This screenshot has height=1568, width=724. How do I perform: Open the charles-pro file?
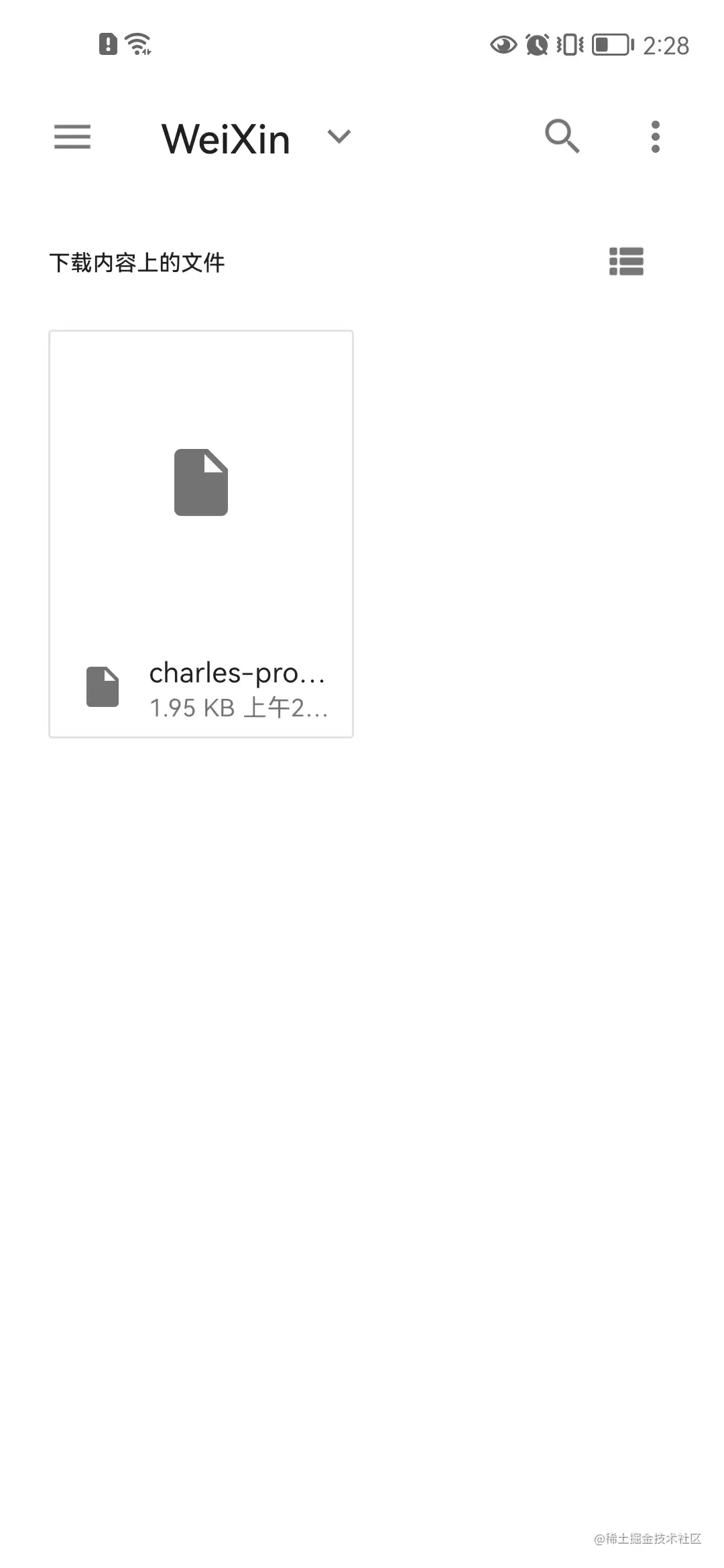pos(201,533)
